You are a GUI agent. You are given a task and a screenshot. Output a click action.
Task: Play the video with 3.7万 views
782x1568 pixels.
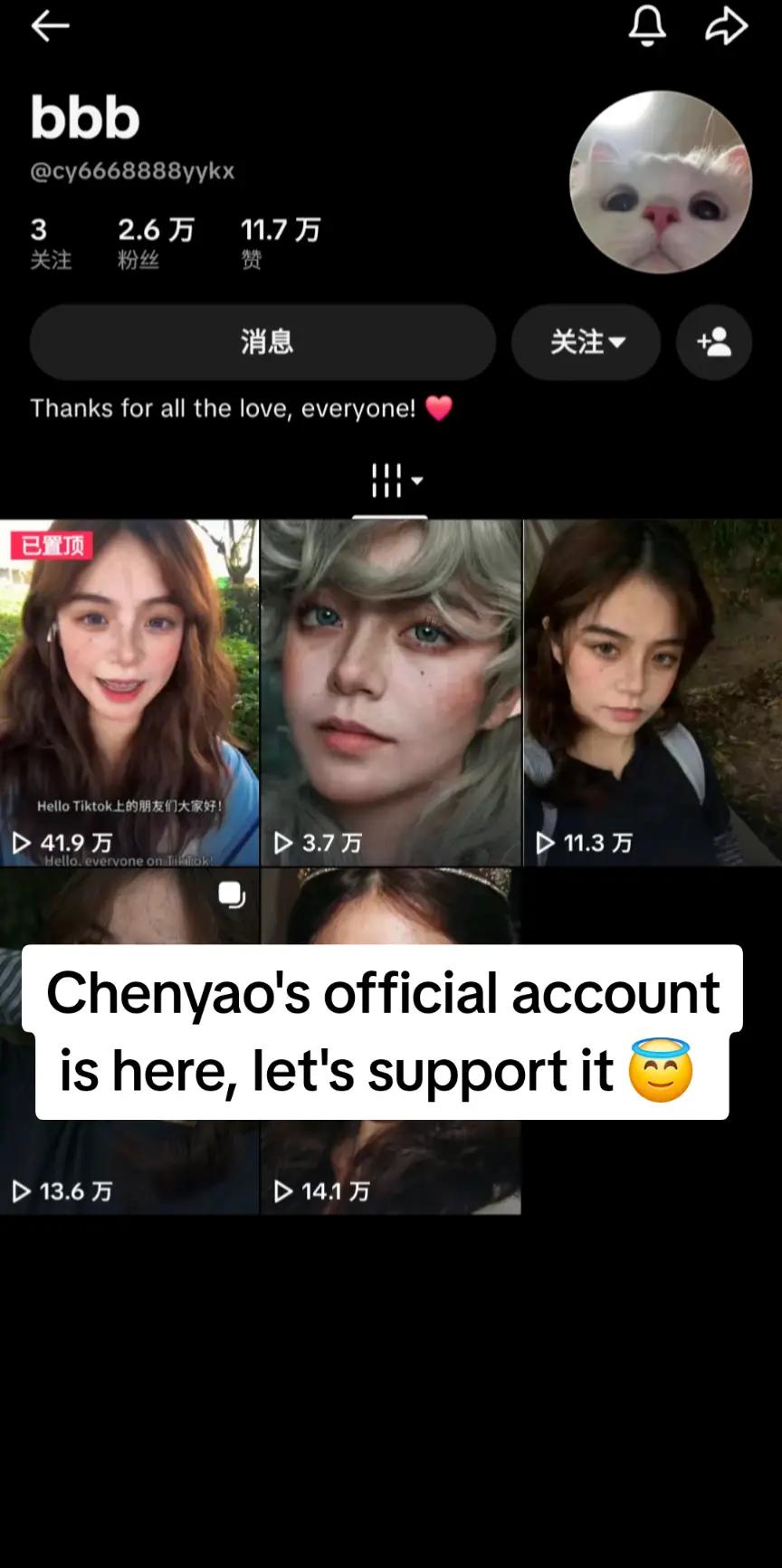point(391,693)
